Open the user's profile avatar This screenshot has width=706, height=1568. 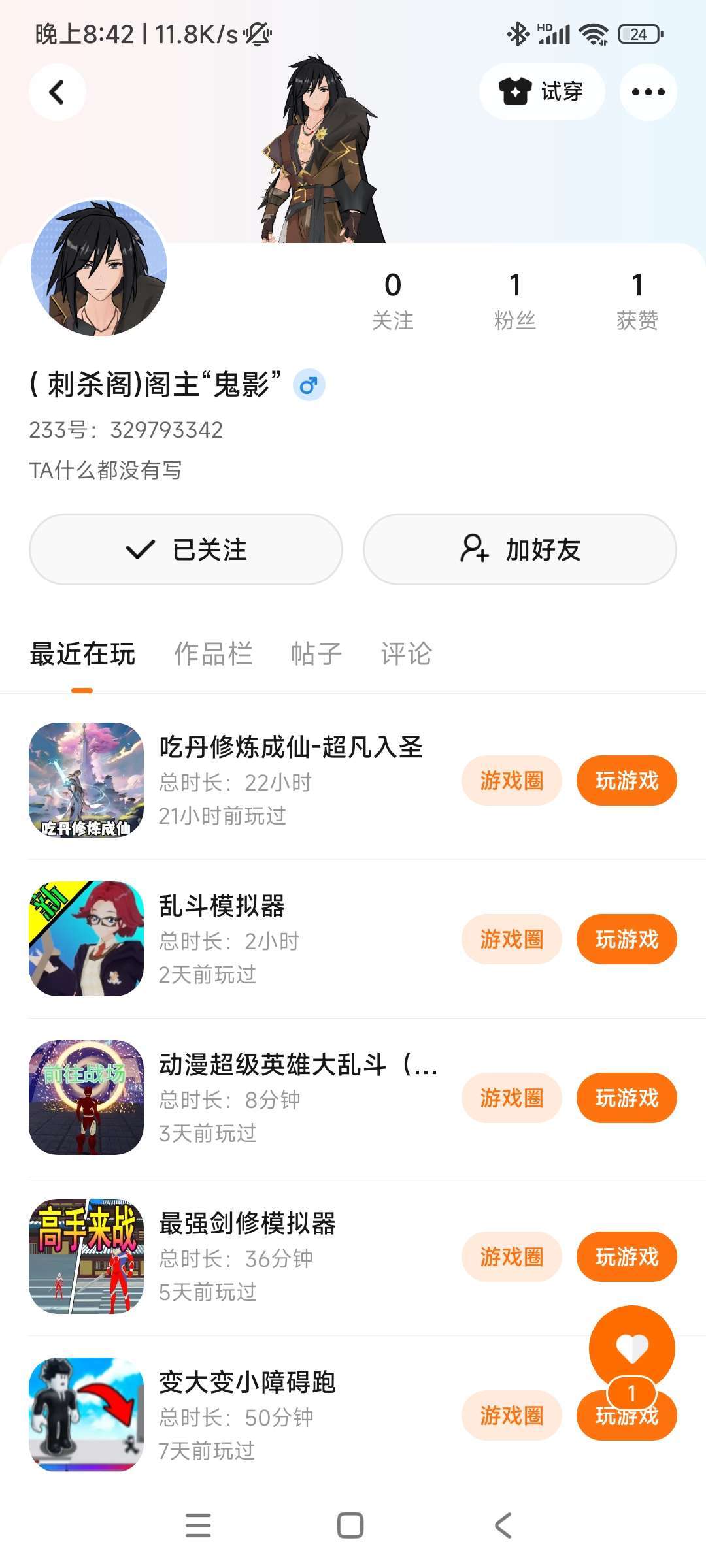pyautogui.click(x=99, y=268)
